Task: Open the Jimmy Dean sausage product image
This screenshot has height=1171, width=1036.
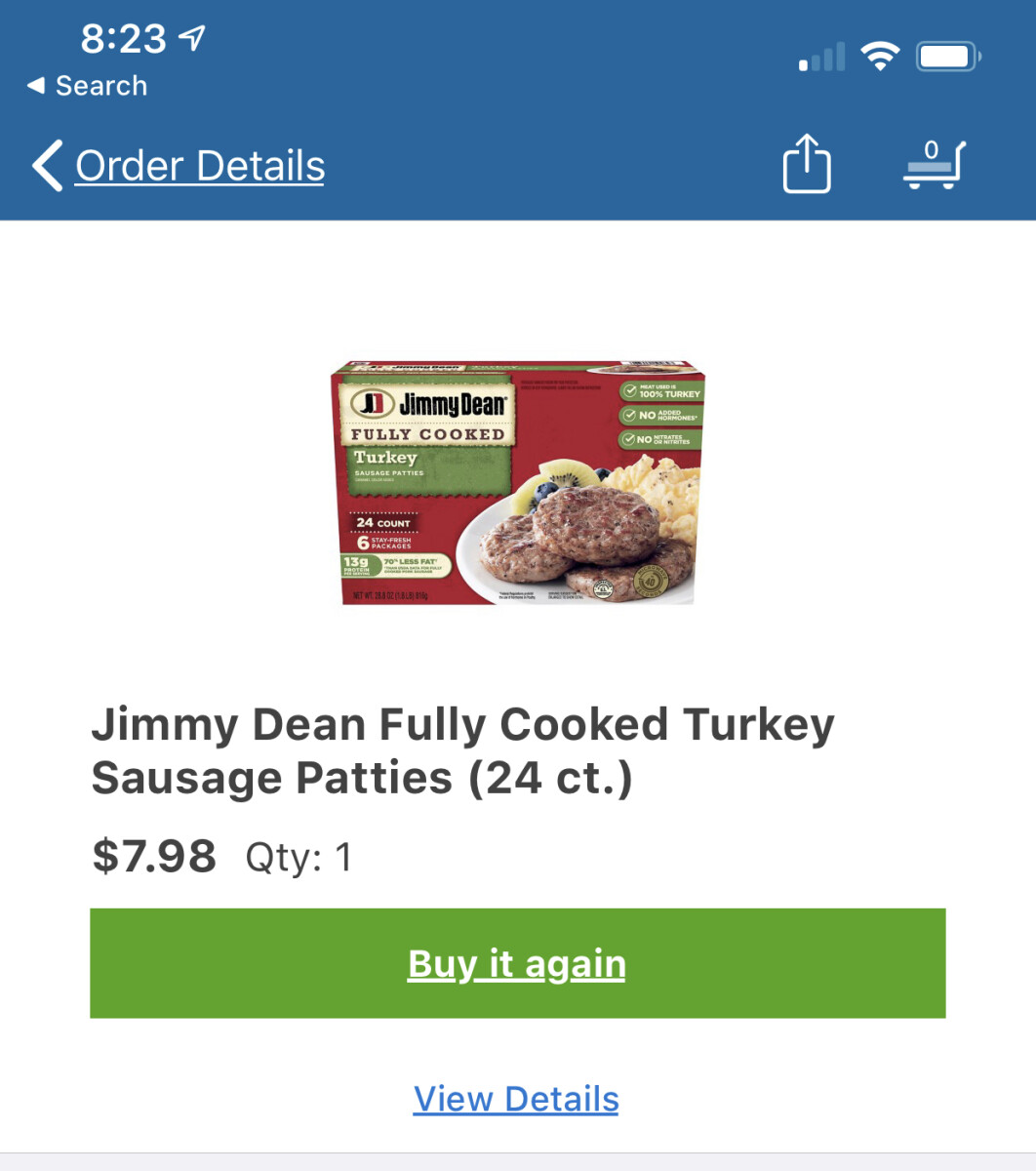Action: pyautogui.click(x=518, y=483)
